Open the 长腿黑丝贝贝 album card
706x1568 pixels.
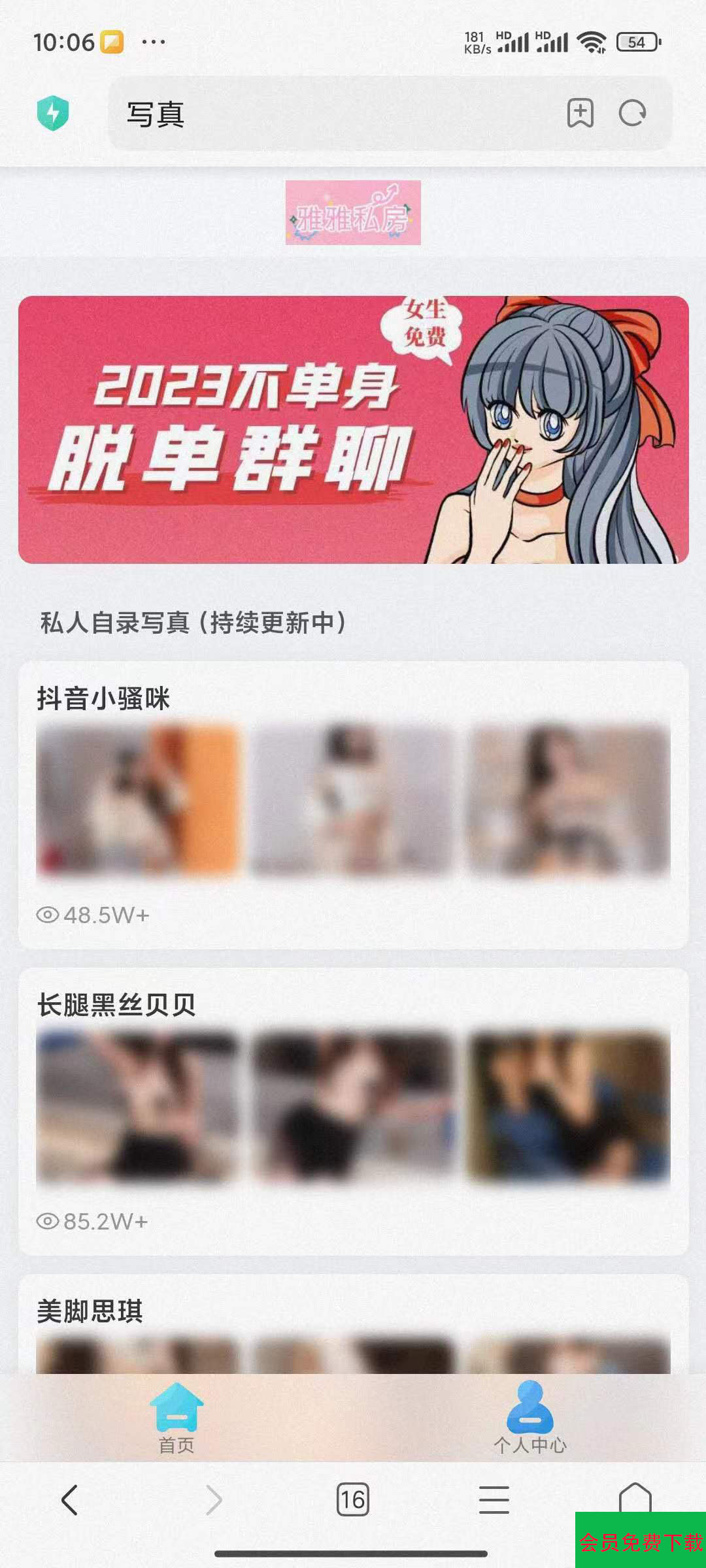click(x=353, y=1111)
